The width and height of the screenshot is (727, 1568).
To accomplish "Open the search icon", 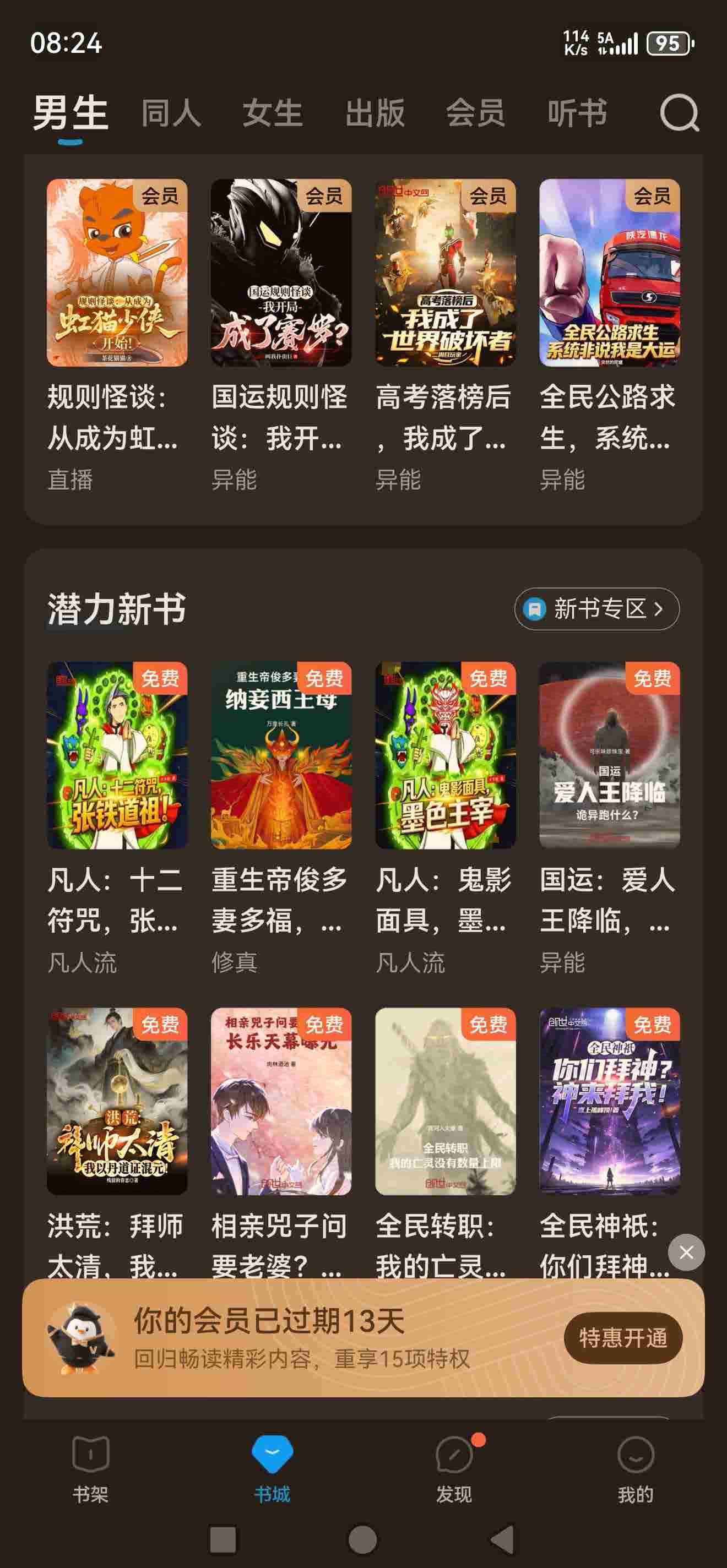I will pos(679,113).
